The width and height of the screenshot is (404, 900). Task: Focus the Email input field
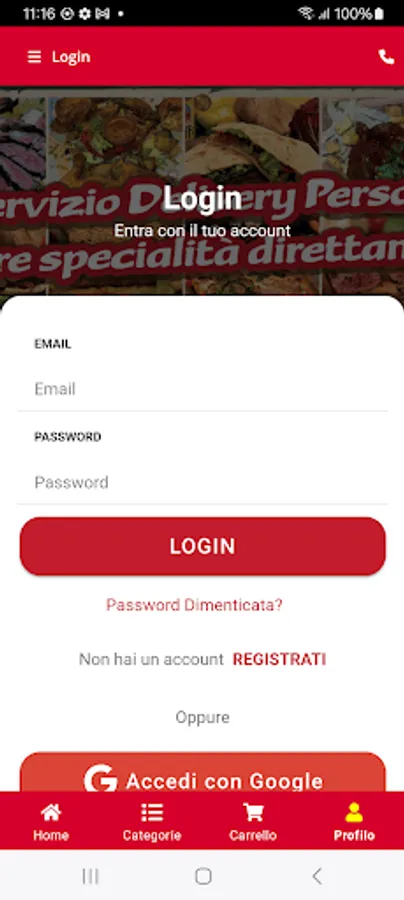(x=203, y=389)
